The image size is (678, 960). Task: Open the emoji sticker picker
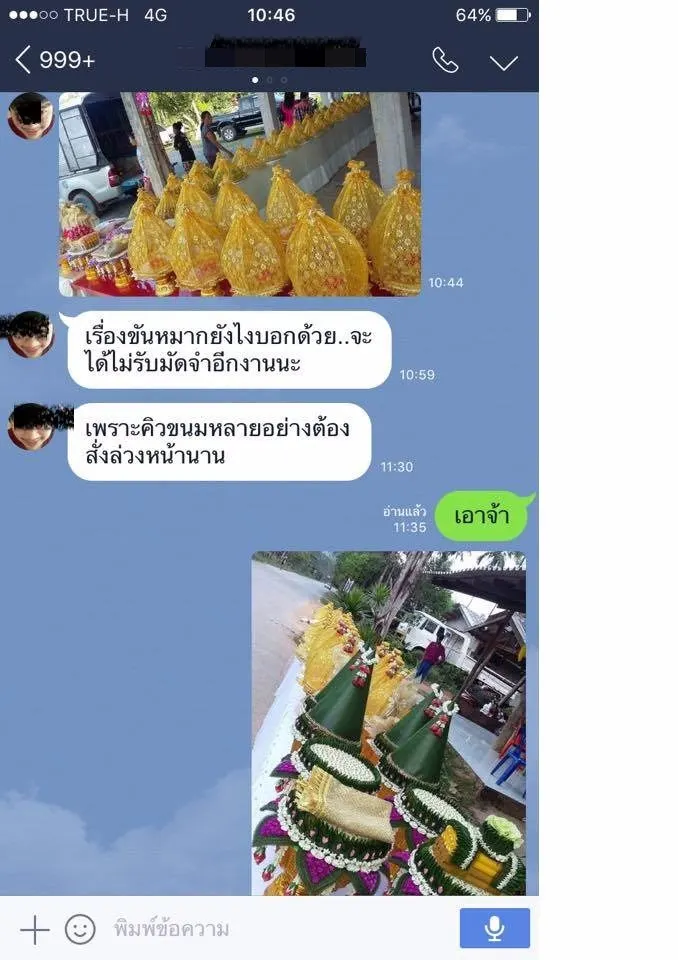[80, 929]
